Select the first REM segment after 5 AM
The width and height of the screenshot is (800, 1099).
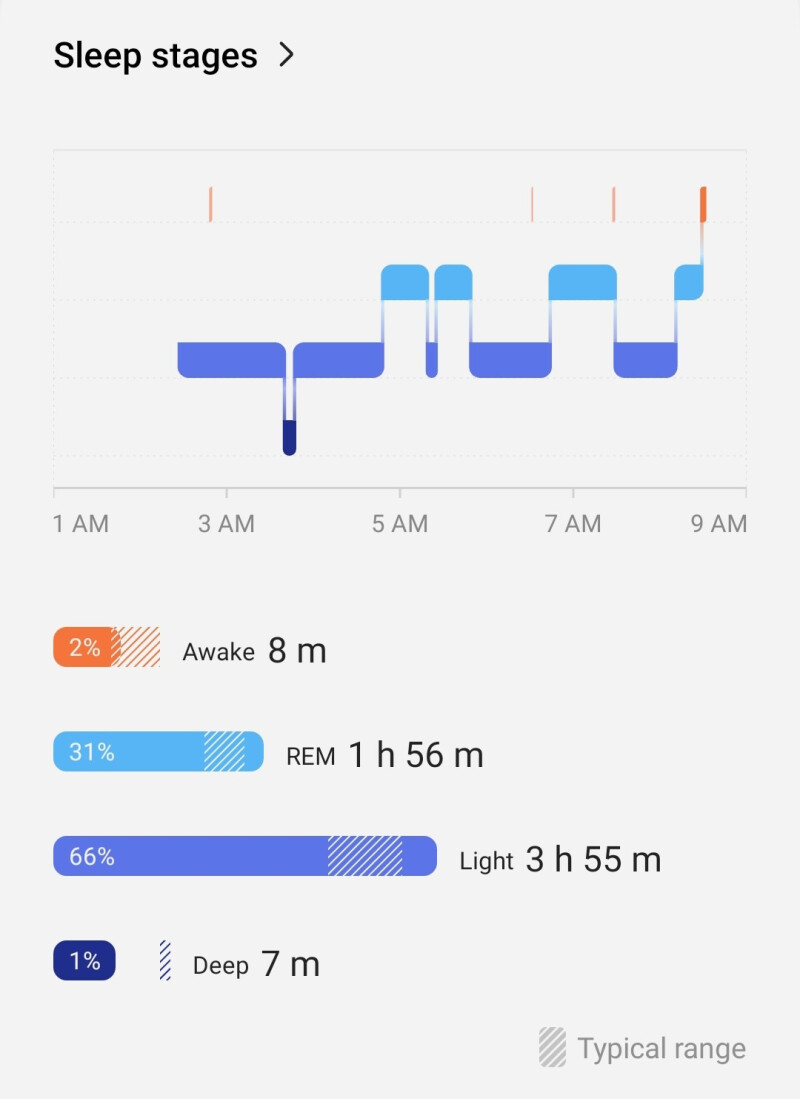(x=403, y=280)
